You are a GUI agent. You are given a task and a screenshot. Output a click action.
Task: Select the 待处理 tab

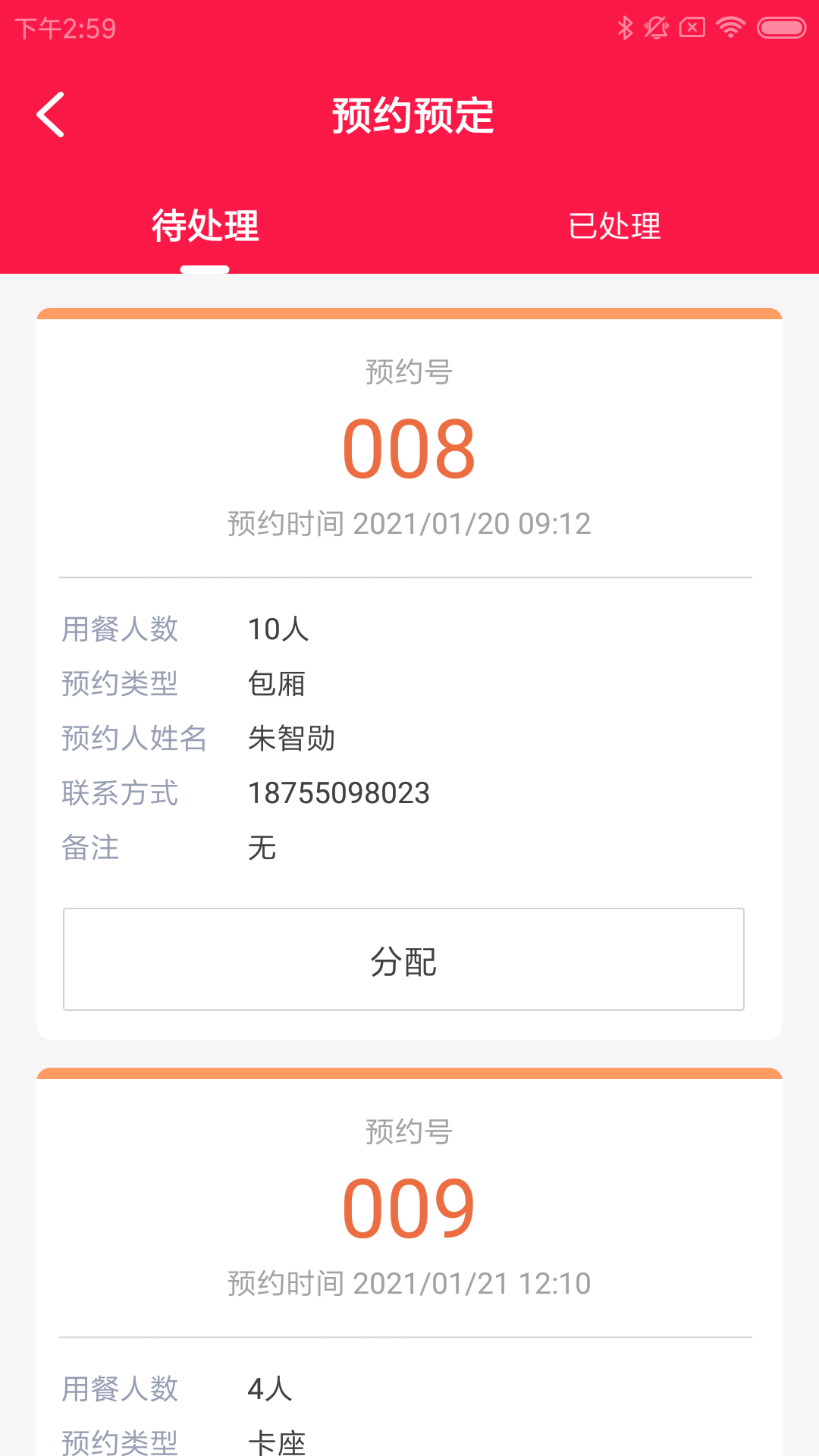205,226
